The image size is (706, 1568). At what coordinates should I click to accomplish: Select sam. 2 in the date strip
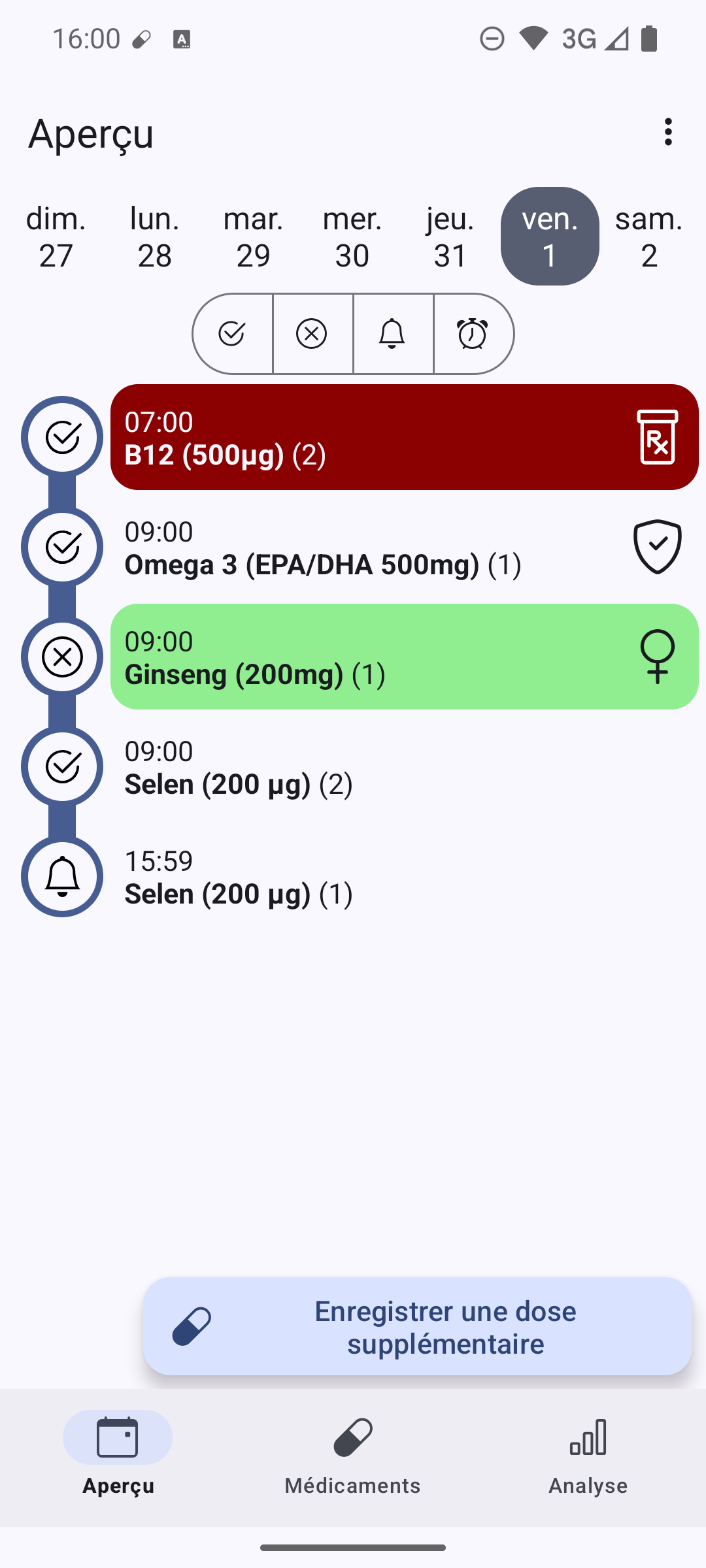(648, 237)
